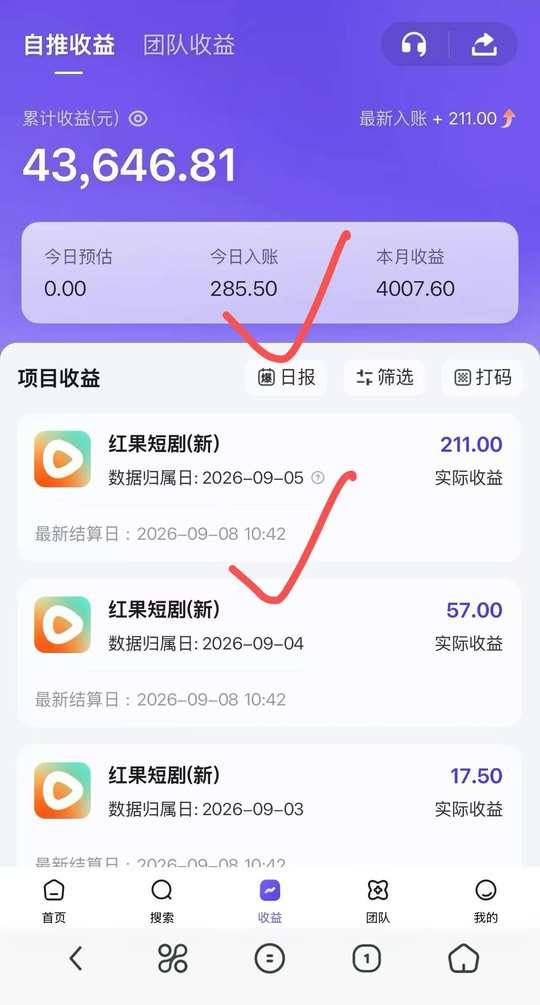Tap the 筛选 filter button
540x1005 pixels.
pyautogui.click(x=385, y=378)
